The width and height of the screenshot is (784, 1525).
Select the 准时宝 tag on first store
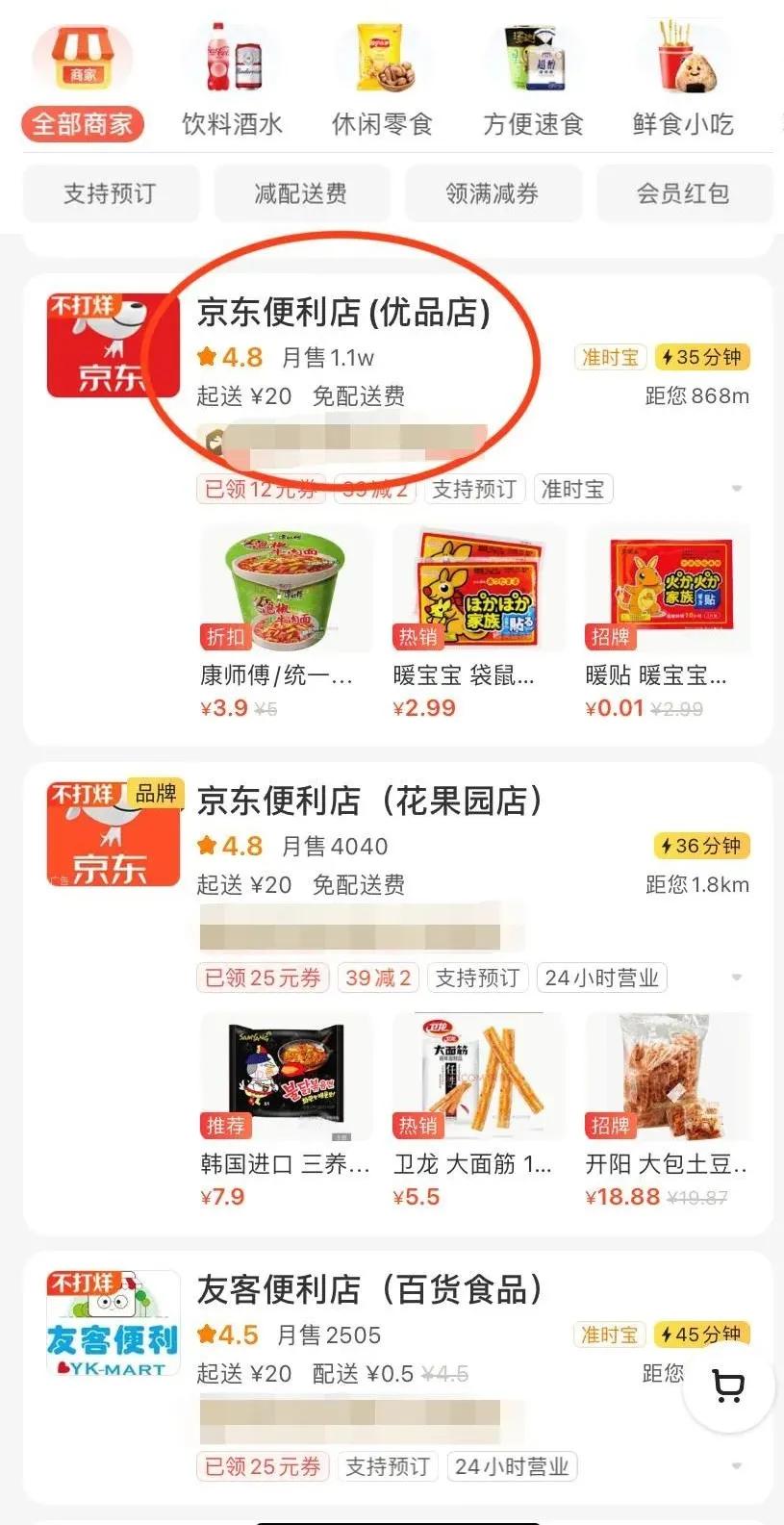pos(610,357)
